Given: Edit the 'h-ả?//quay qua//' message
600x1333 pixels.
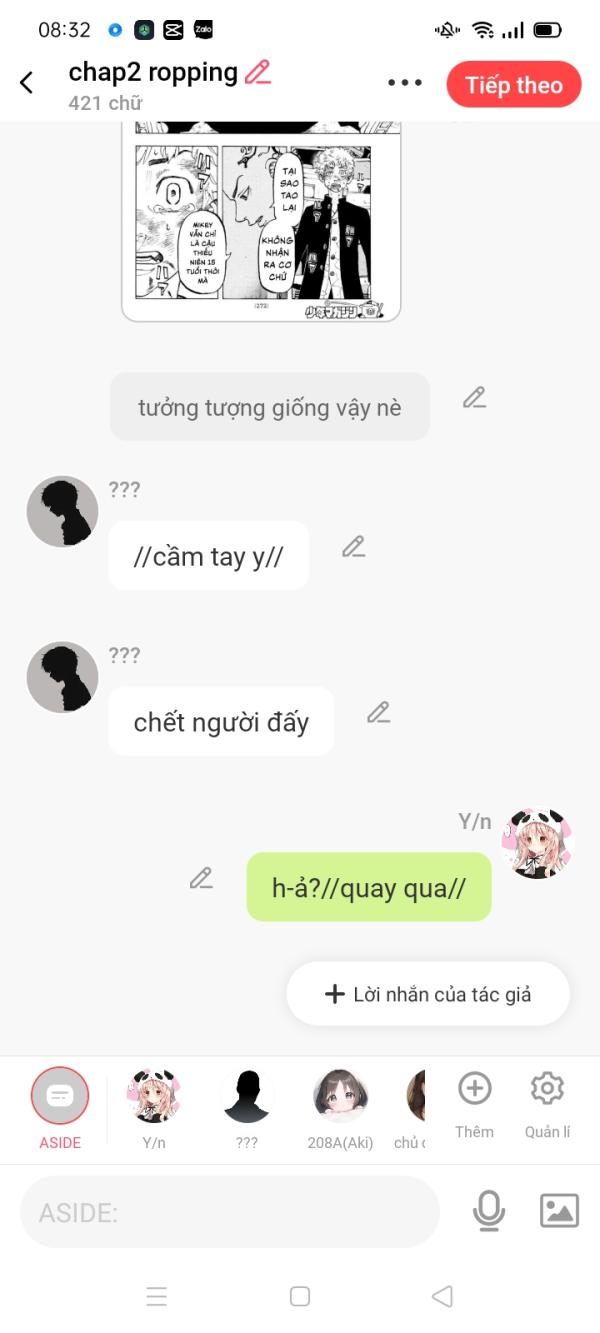Looking at the screenshot, I should pos(201,878).
